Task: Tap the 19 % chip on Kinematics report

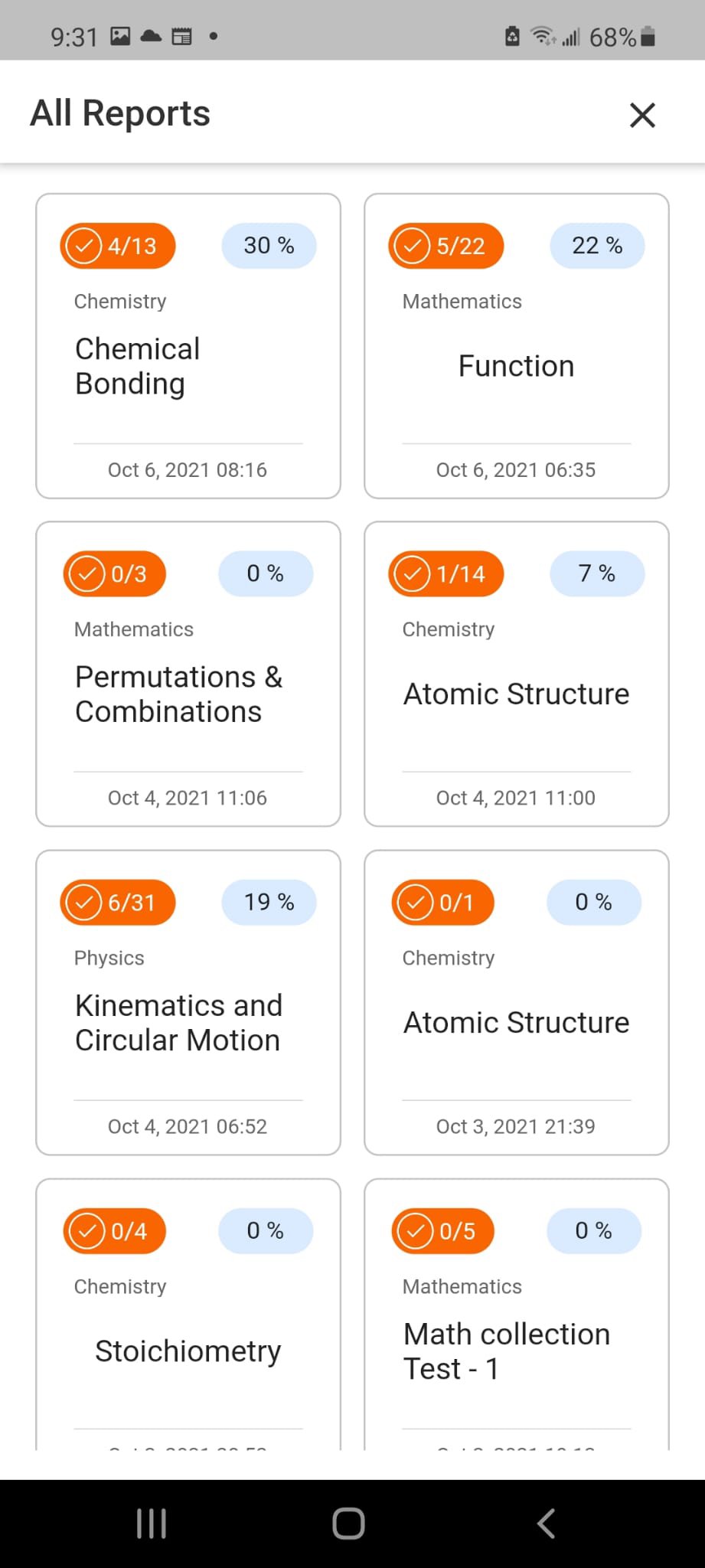Action: (269, 902)
